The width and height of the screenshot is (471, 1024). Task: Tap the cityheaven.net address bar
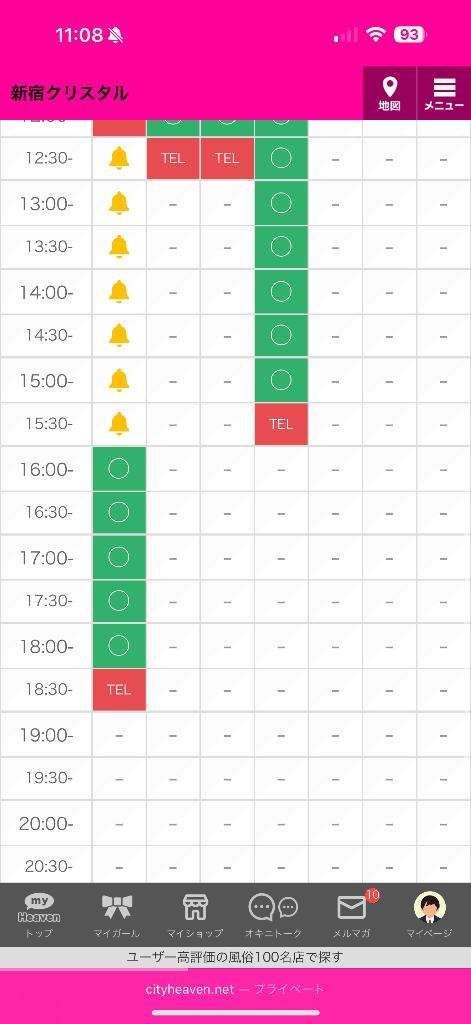tap(235, 989)
